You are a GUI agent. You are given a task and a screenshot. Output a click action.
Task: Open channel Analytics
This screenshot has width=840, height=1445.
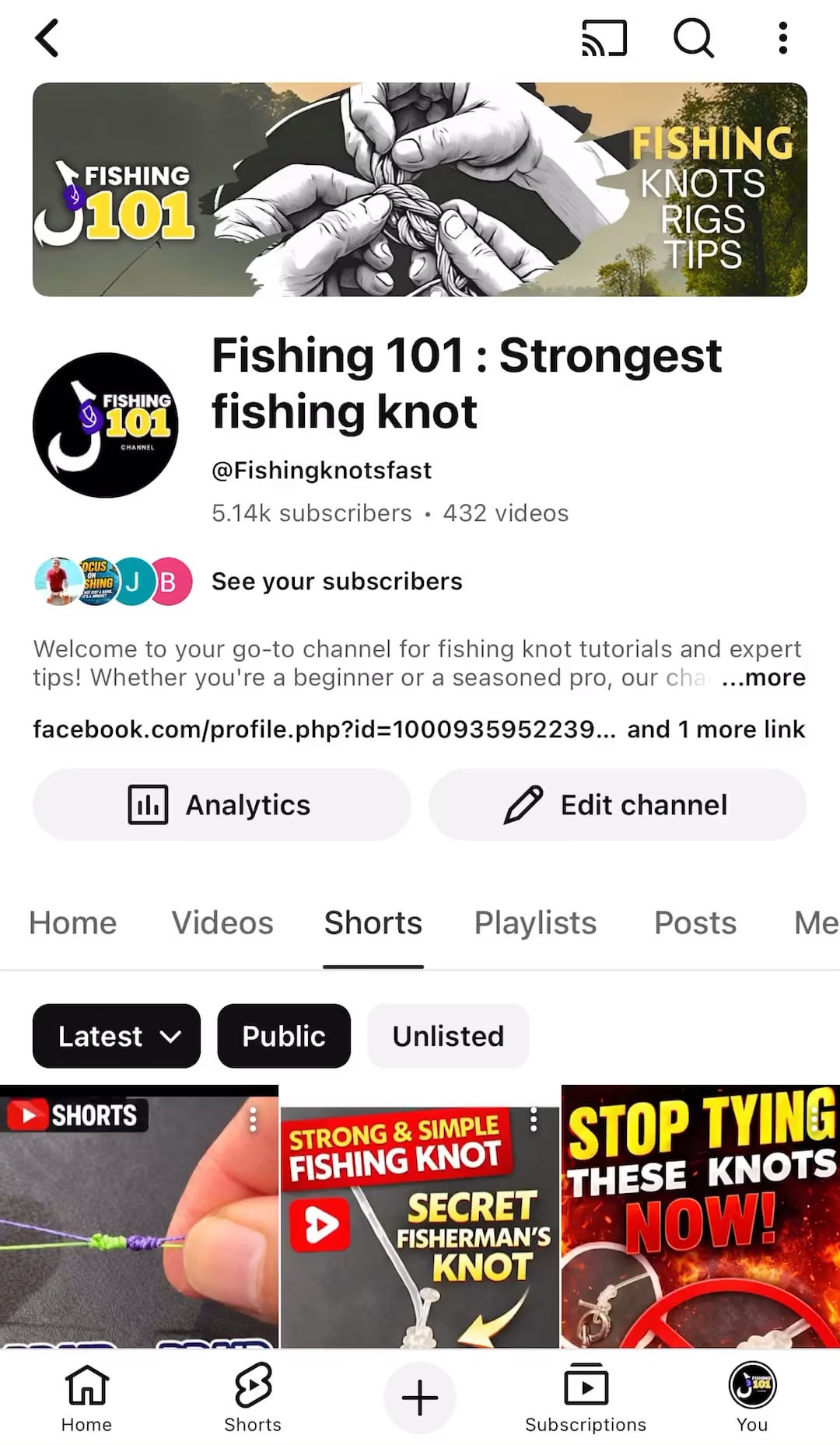222,805
